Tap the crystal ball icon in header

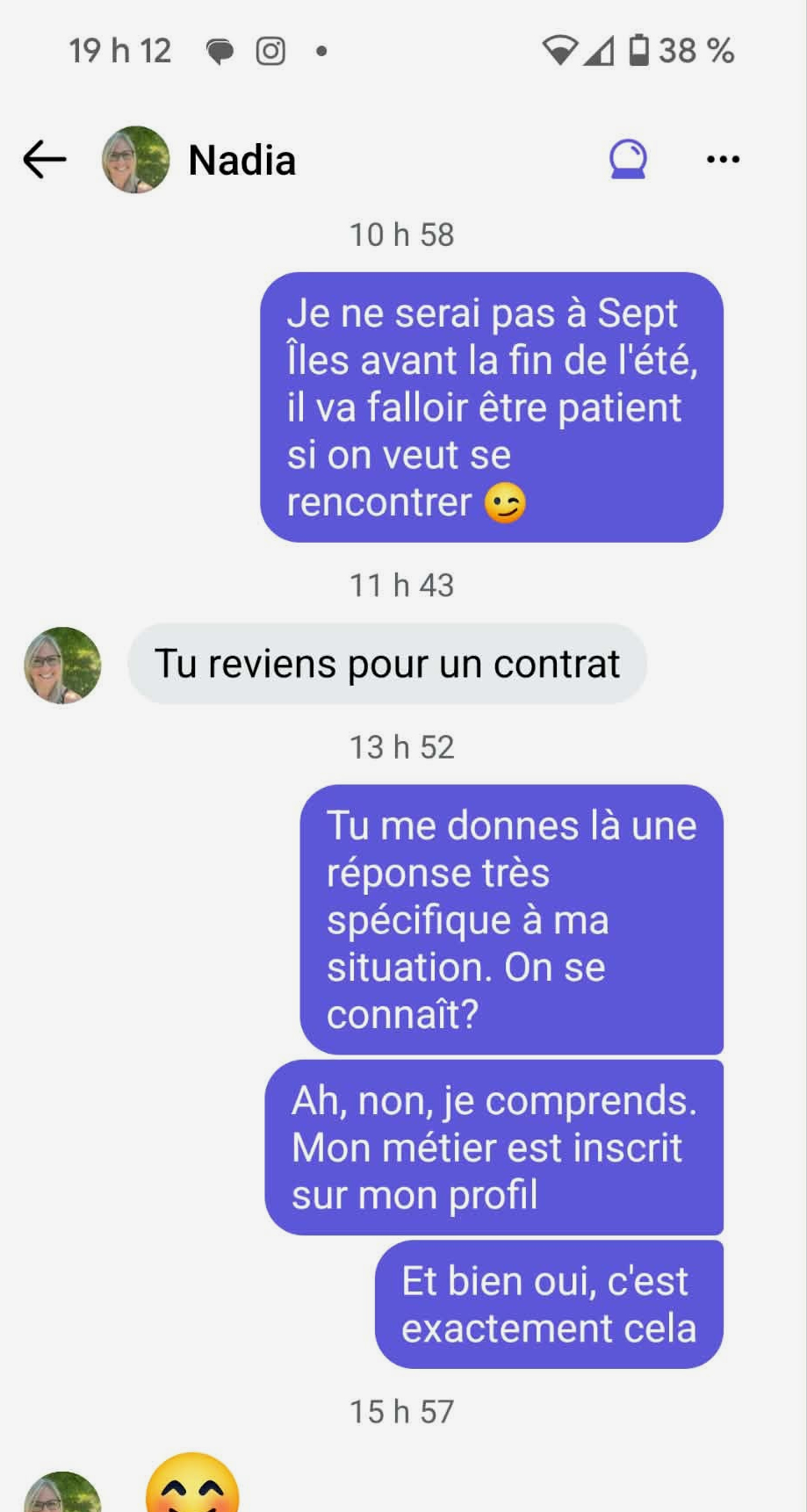tap(628, 160)
